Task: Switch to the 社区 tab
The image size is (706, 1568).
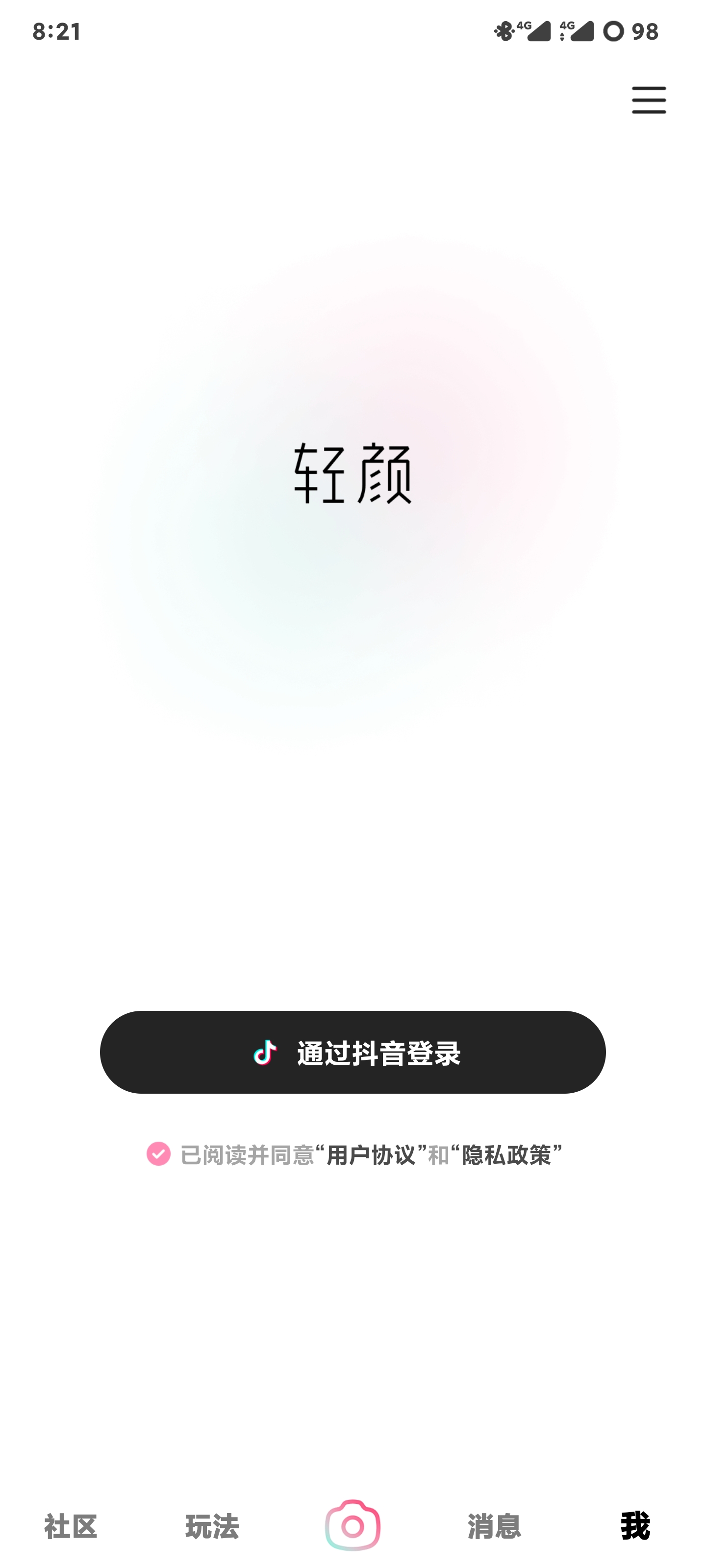Action: [x=71, y=1526]
